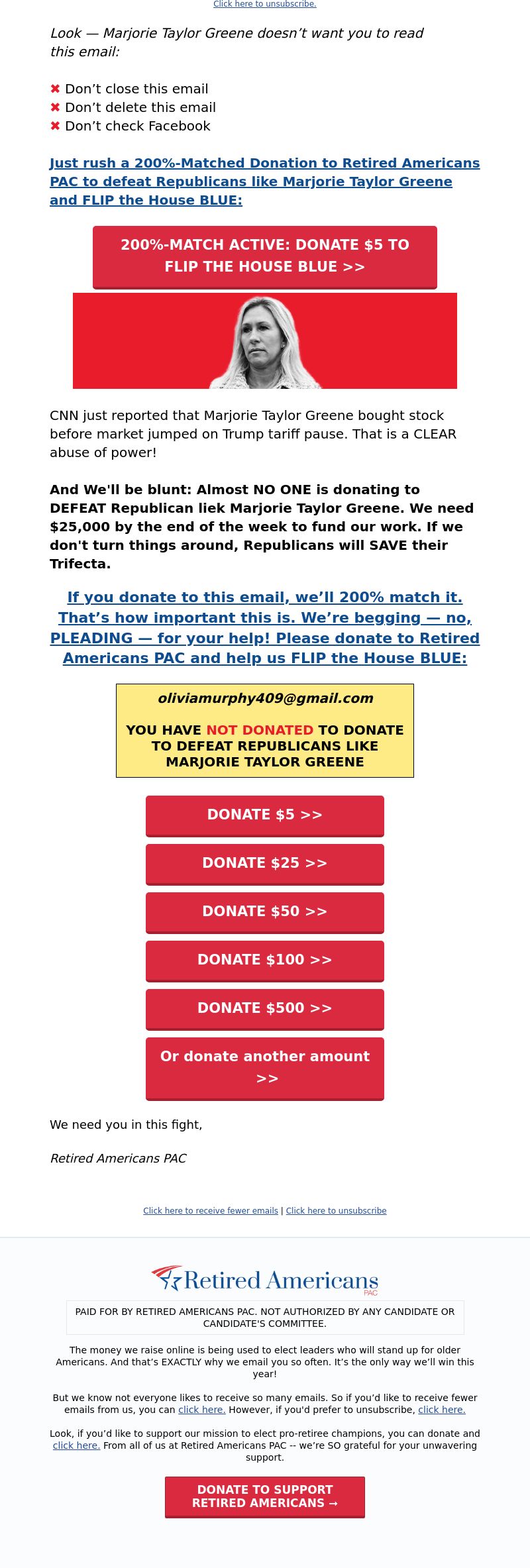This screenshot has width=530, height=1568.
Task: Open the 'Just rush a 200%-Matched Donation' link
Action: point(264,182)
